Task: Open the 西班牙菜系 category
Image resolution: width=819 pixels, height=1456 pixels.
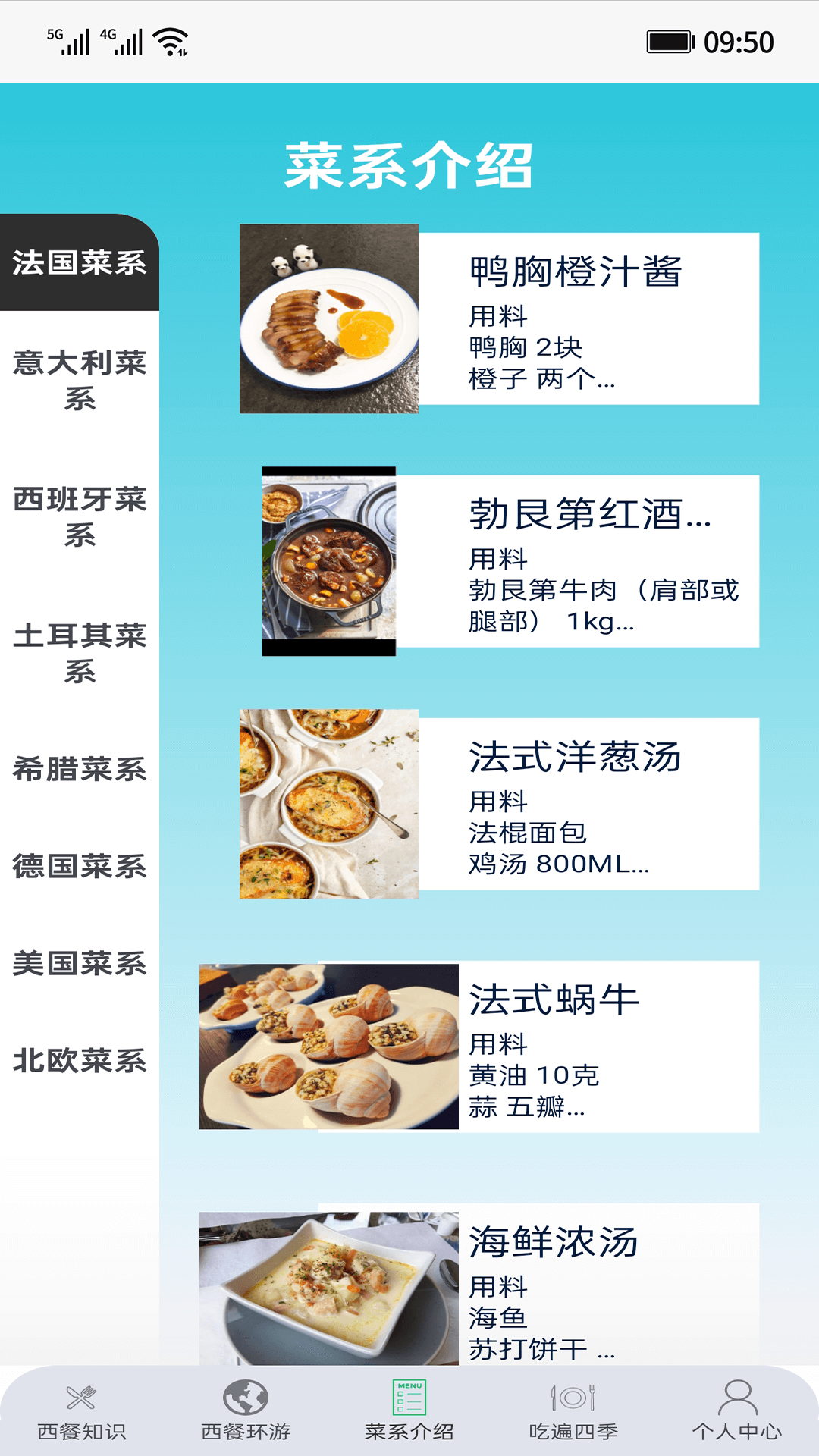Action: 80,516
